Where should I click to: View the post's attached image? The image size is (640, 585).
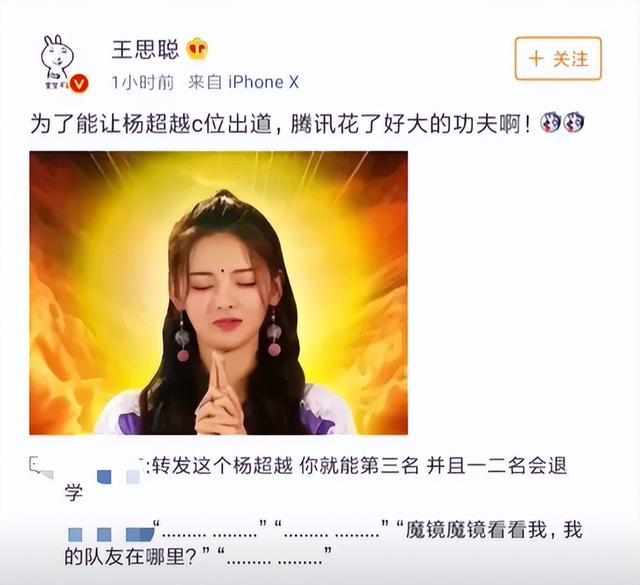218,292
